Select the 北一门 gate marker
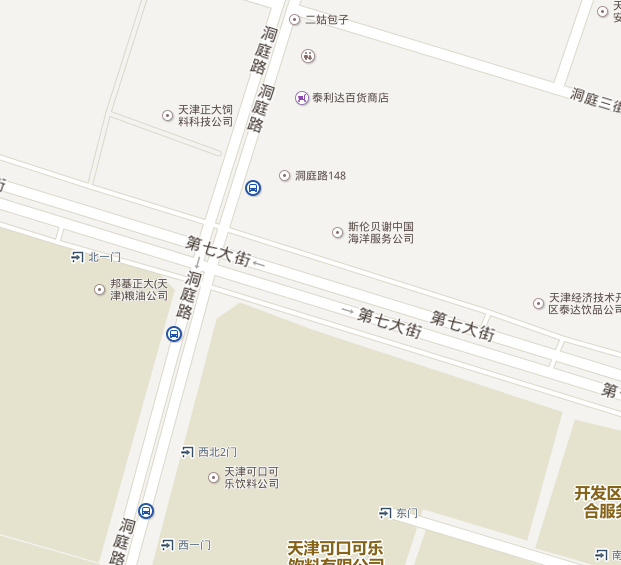 tap(77, 257)
